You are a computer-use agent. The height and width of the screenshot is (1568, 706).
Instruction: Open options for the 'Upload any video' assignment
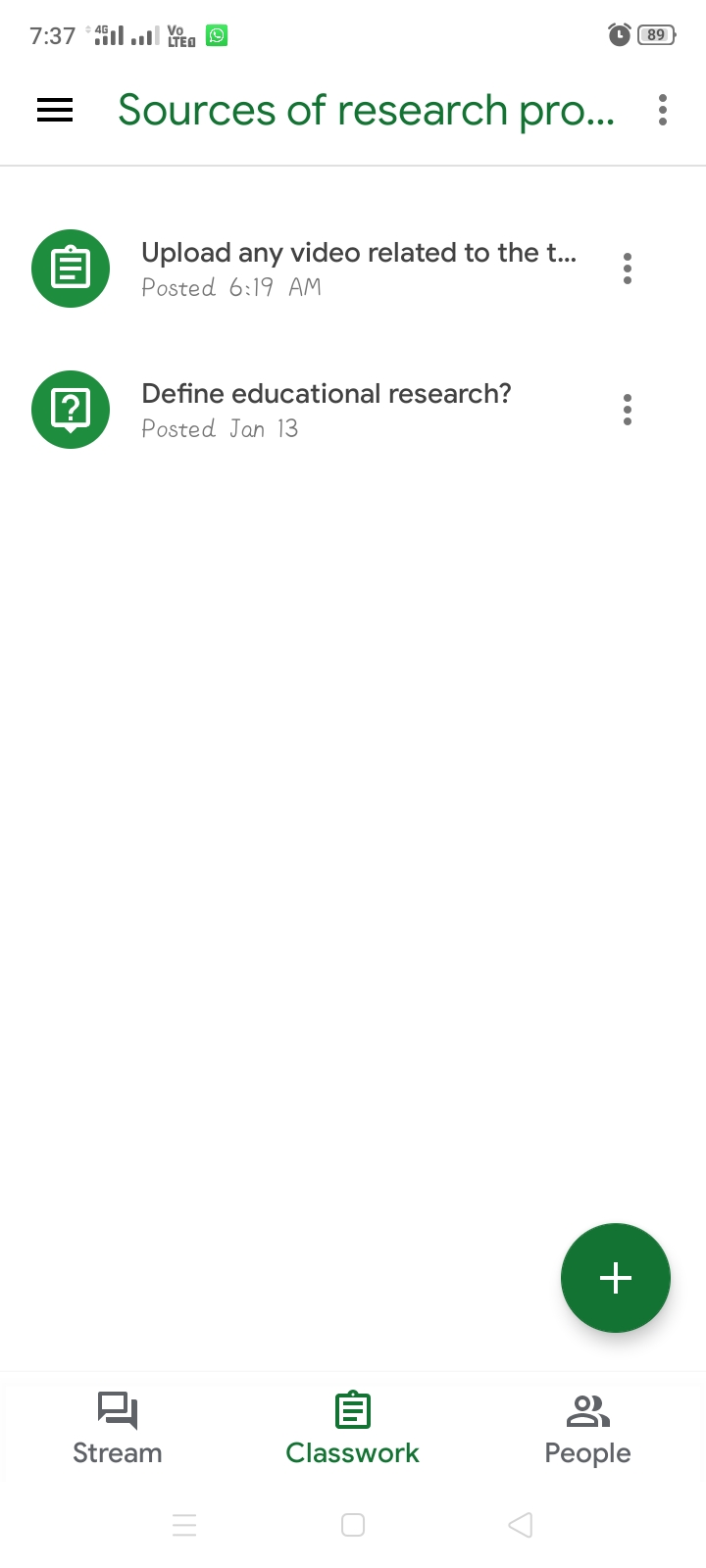point(628,269)
